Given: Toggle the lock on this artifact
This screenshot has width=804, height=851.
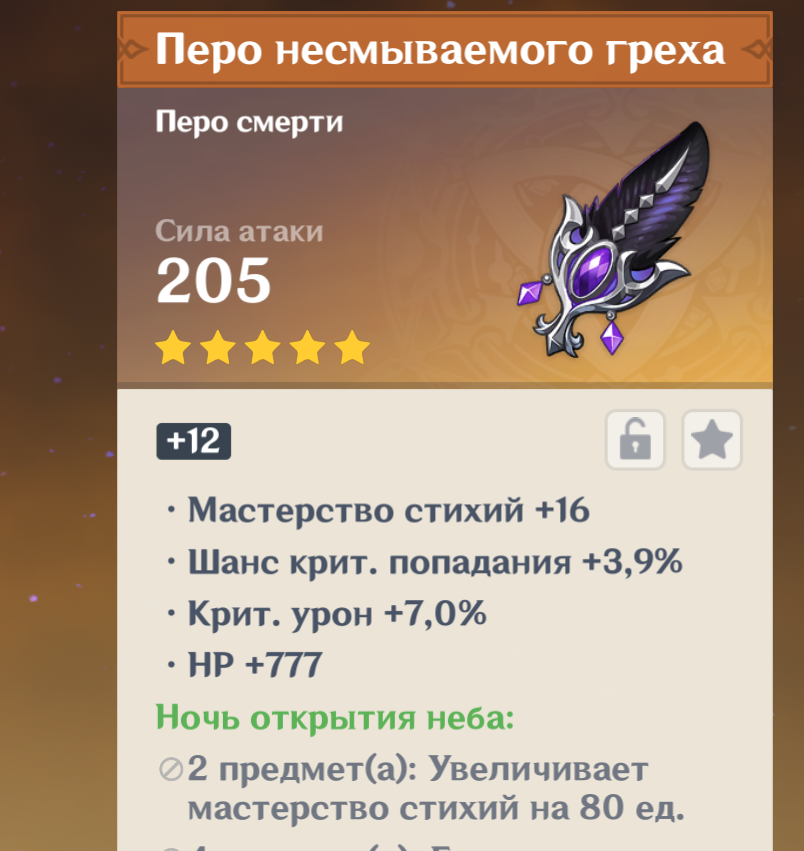Looking at the screenshot, I should tap(635, 439).
